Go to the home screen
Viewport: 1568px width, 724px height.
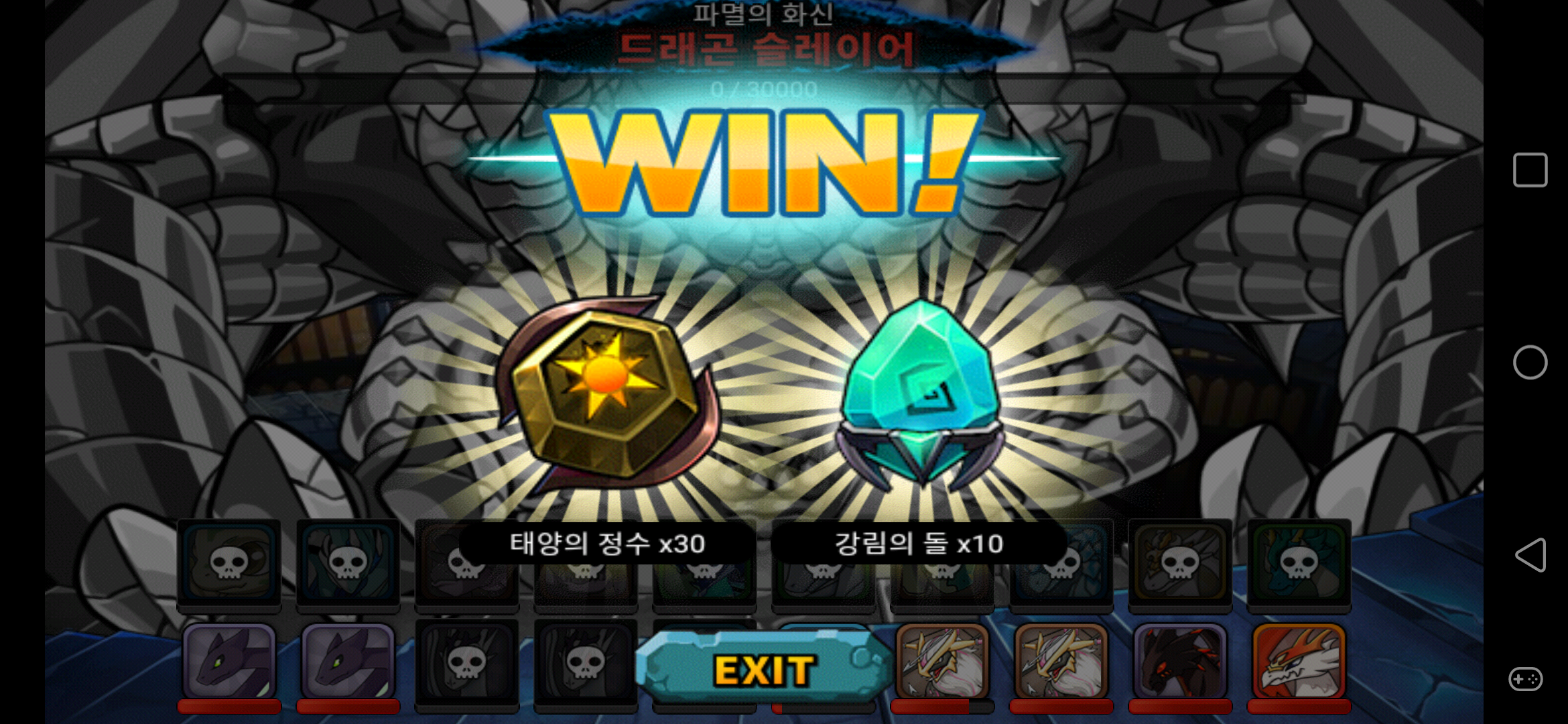(1530, 363)
